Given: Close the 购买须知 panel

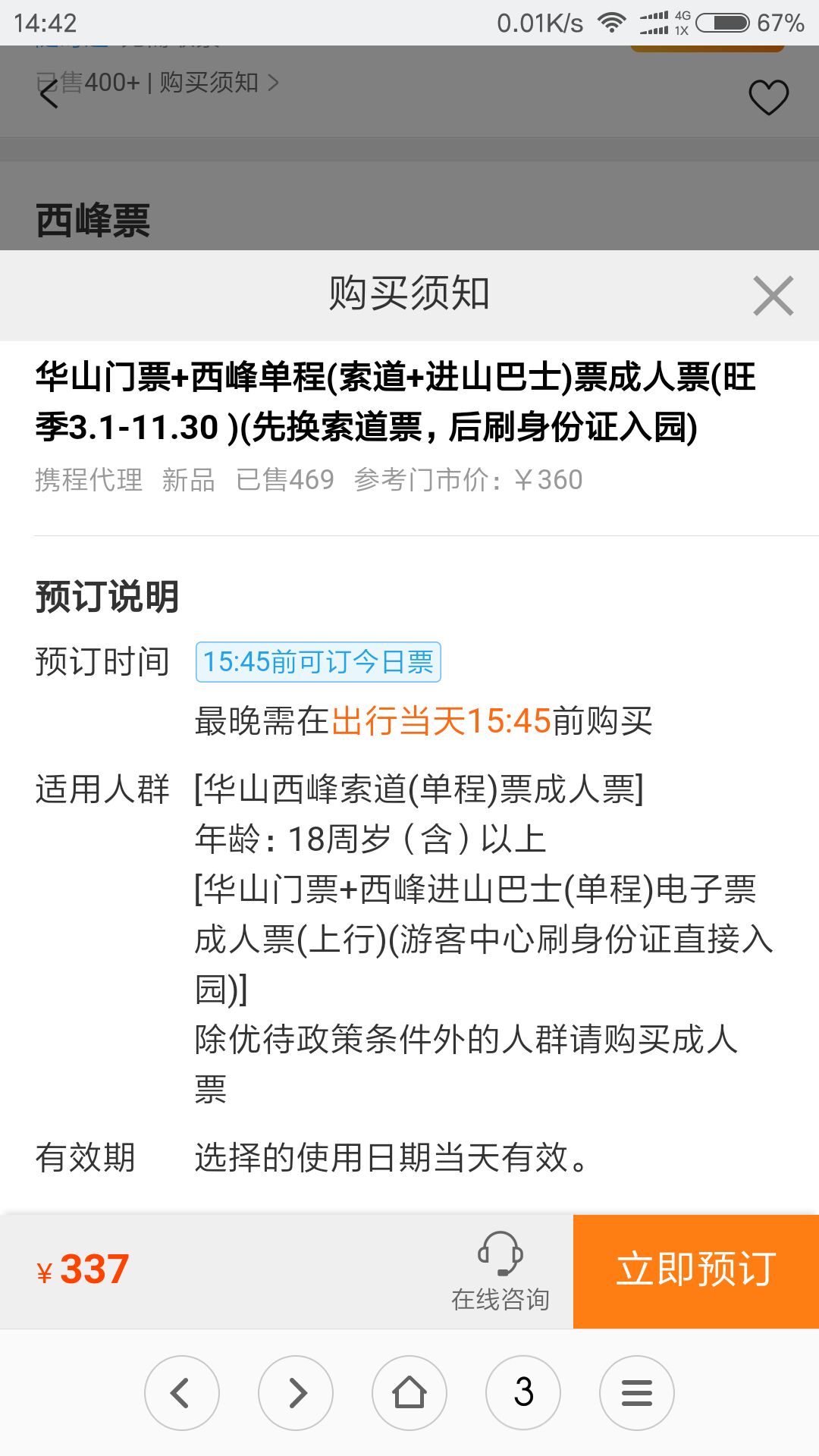Looking at the screenshot, I should [773, 296].
